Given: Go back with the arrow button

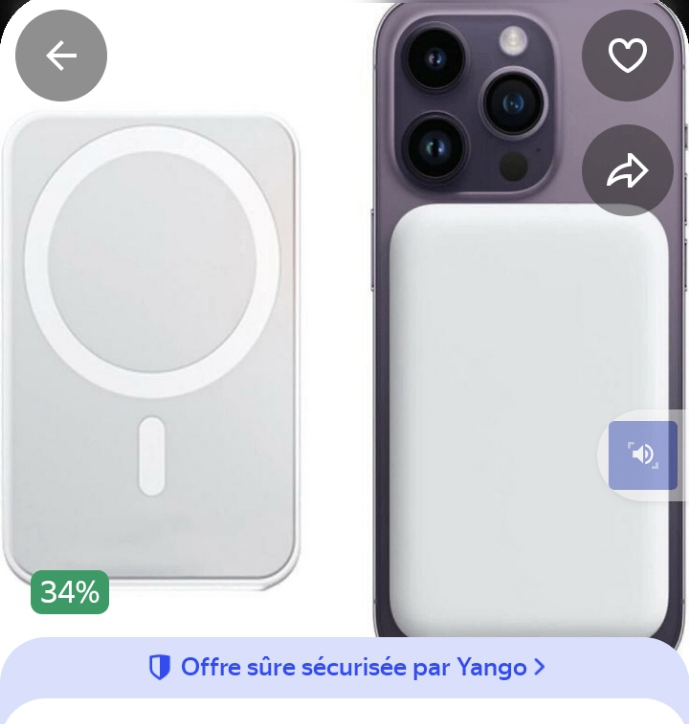Looking at the screenshot, I should click(x=61, y=56).
